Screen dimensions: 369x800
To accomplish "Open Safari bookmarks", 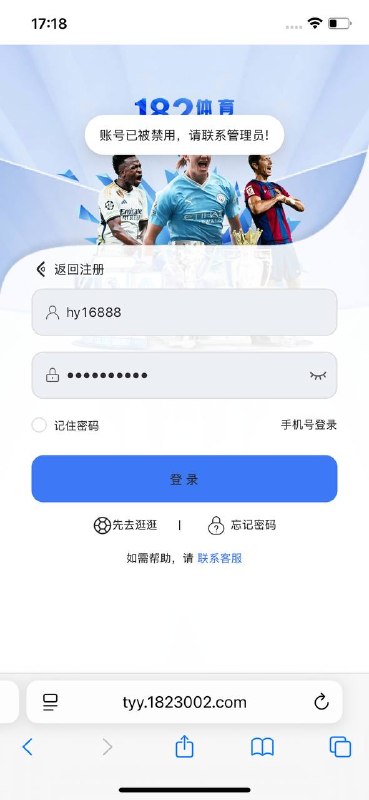I will (262, 747).
